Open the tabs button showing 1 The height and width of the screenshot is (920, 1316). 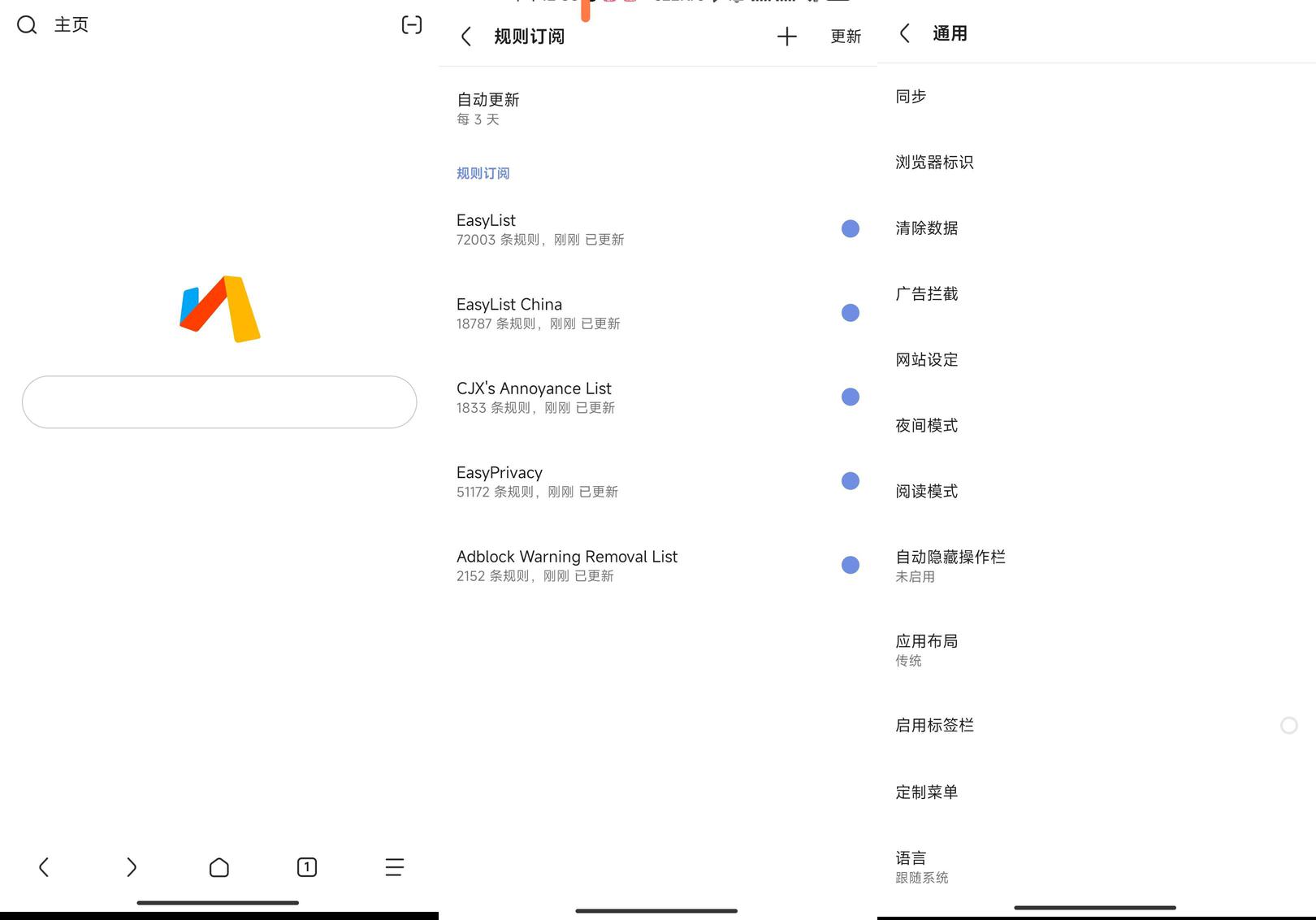point(307,867)
